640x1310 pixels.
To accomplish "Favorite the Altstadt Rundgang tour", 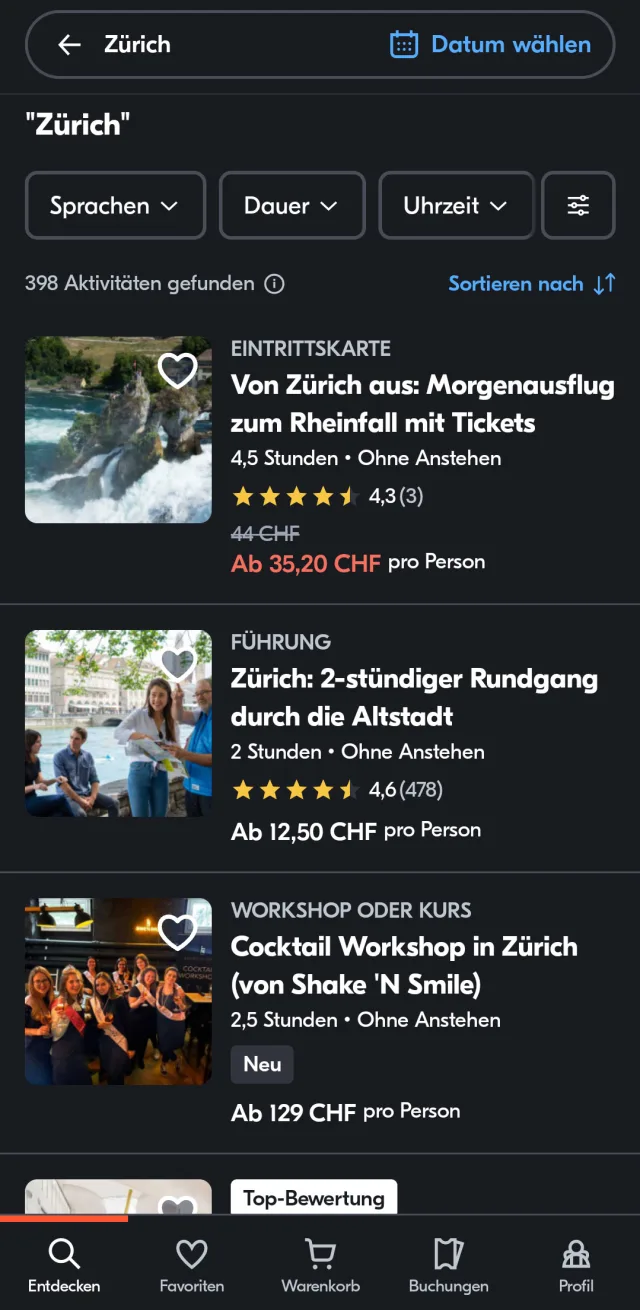I will (178, 663).
